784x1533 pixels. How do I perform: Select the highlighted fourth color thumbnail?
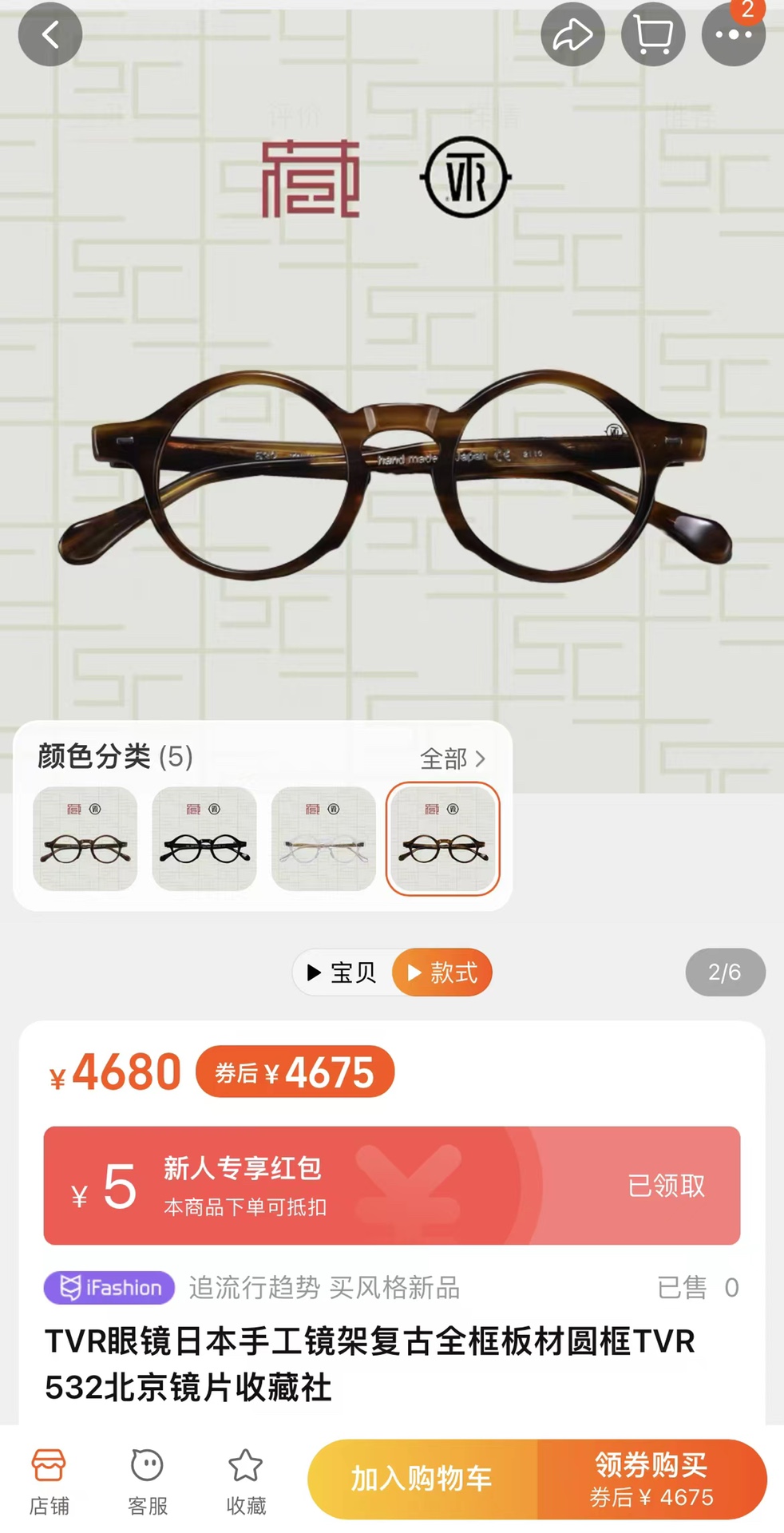coord(443,838)
